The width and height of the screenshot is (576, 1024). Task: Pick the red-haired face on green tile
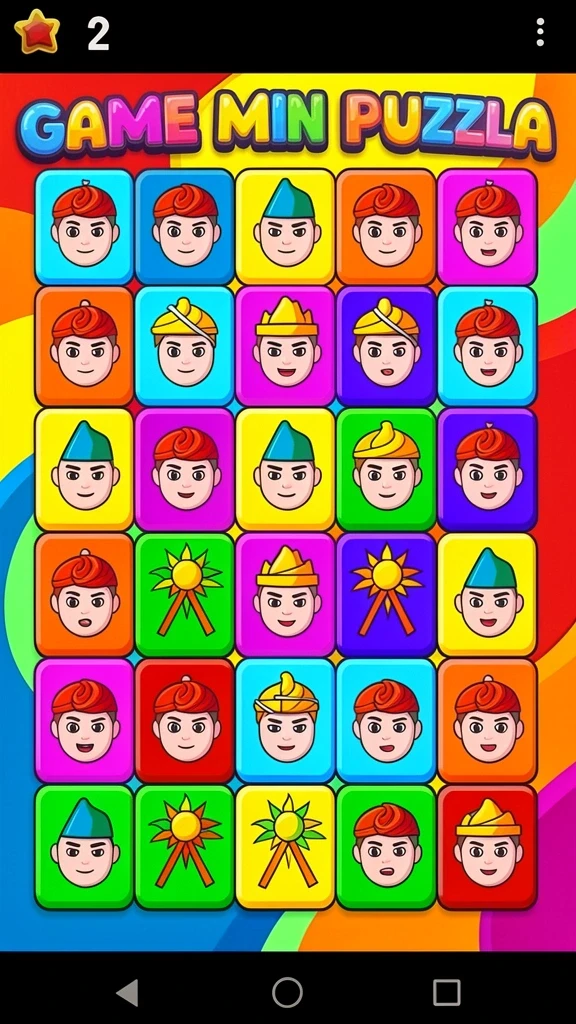point(386,847)
